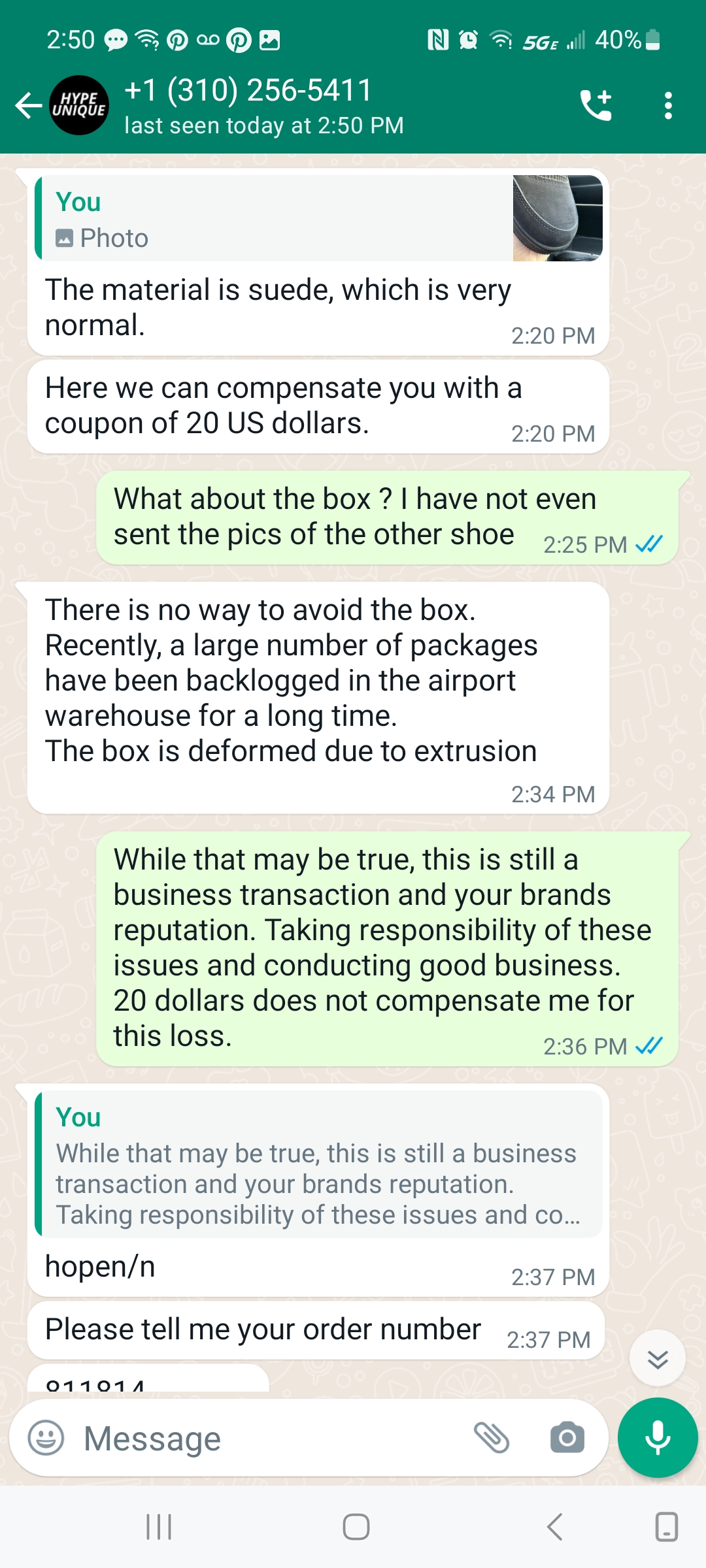Image resolution: width=706 pixels, height=1568 pixels.
Task: Go back to the chat list
Action: (x=29, y=105)
